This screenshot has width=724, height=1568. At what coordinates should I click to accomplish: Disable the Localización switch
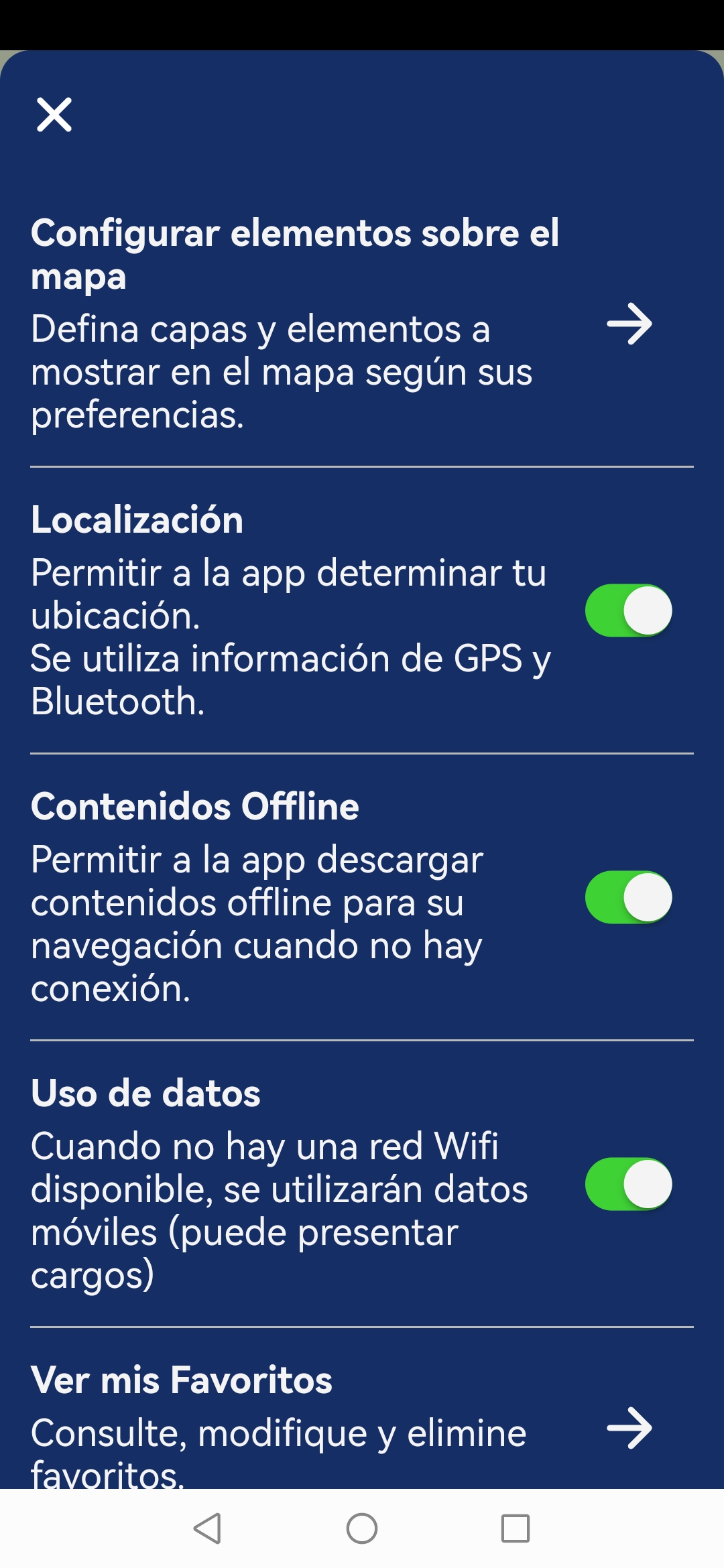pyautogui.click(x=628, y=610)
